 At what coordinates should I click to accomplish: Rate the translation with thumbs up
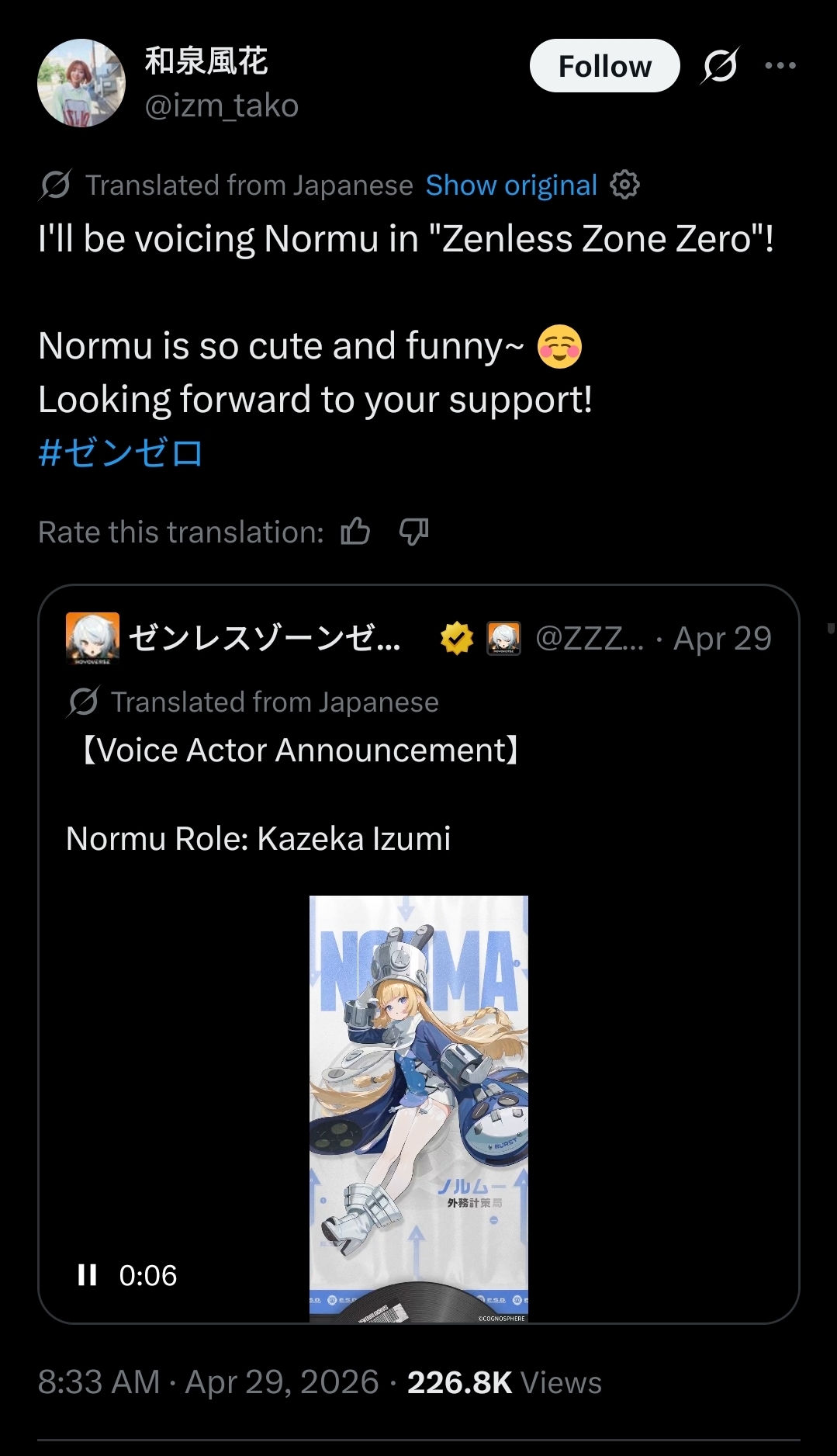[x=356, y=532]
